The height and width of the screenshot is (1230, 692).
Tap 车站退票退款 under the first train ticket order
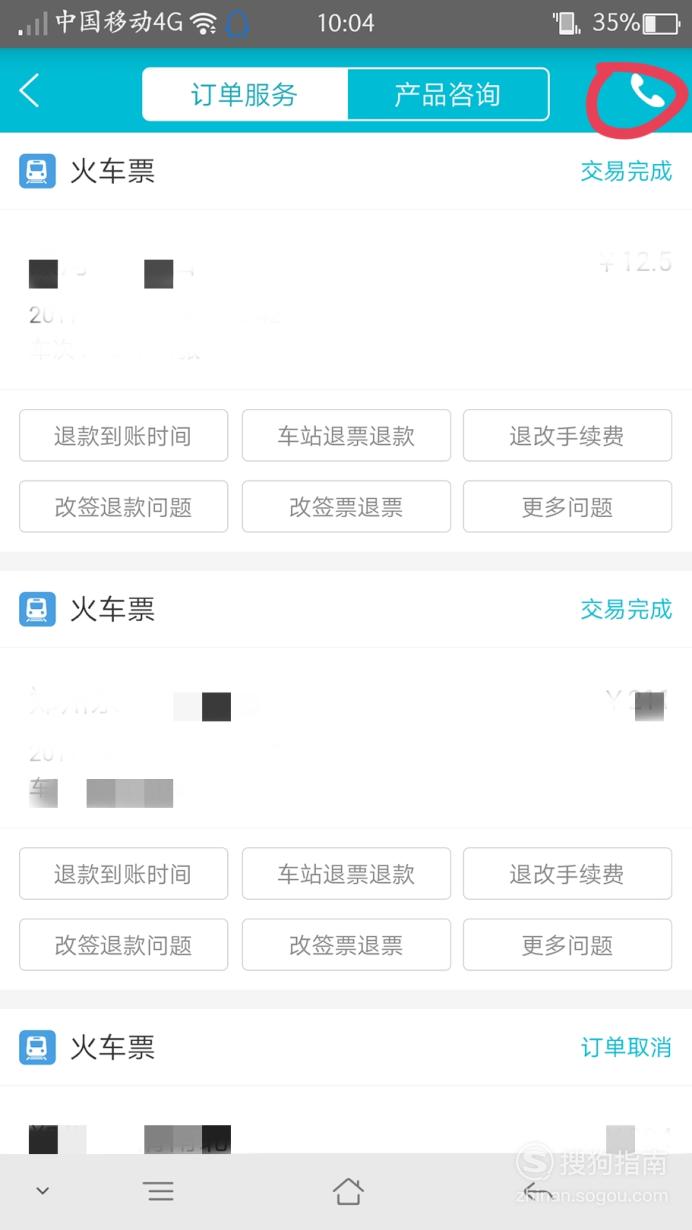pyautogui.click(x=346, y=436)
